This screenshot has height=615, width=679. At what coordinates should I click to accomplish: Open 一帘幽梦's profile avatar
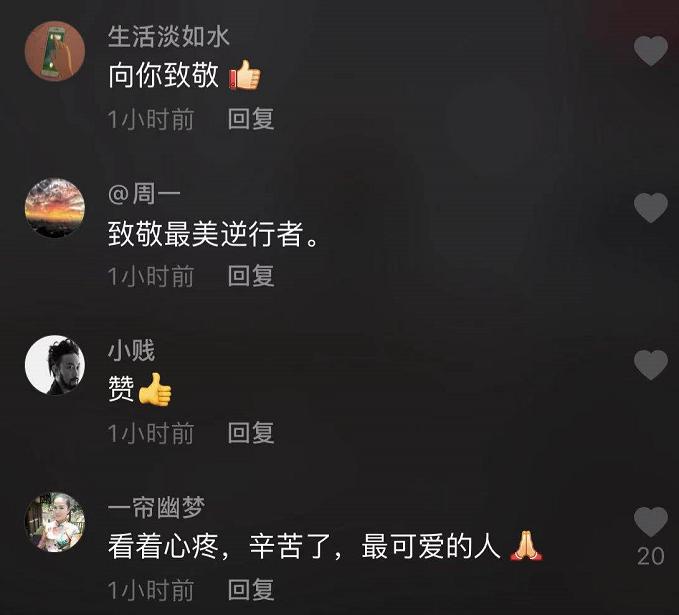[54, 522]
